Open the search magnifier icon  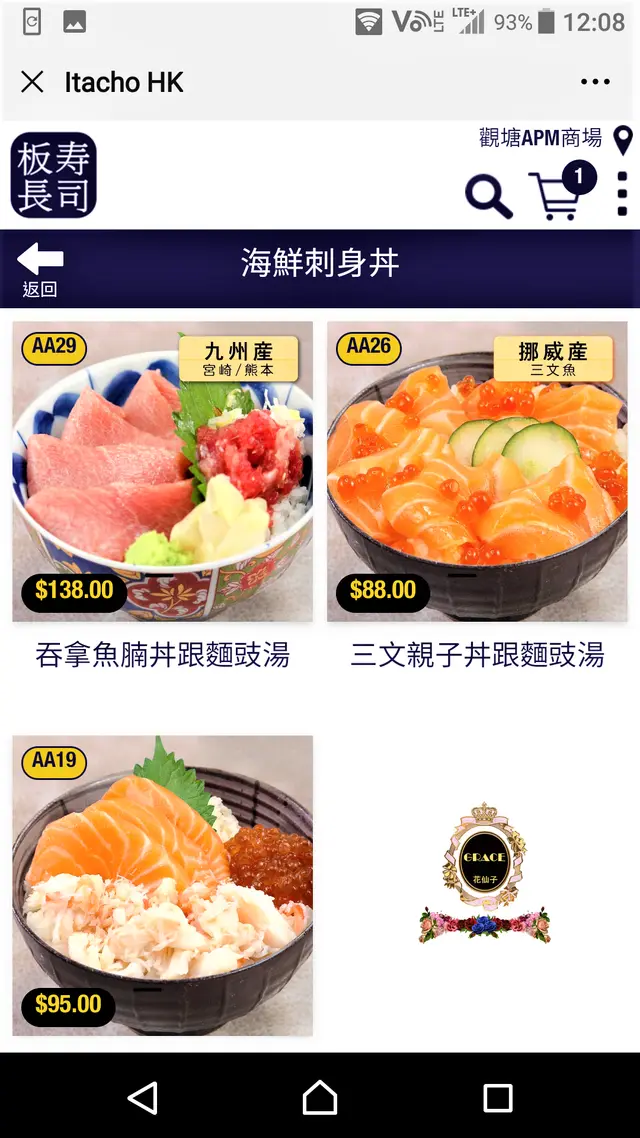[x=488, y=195]
